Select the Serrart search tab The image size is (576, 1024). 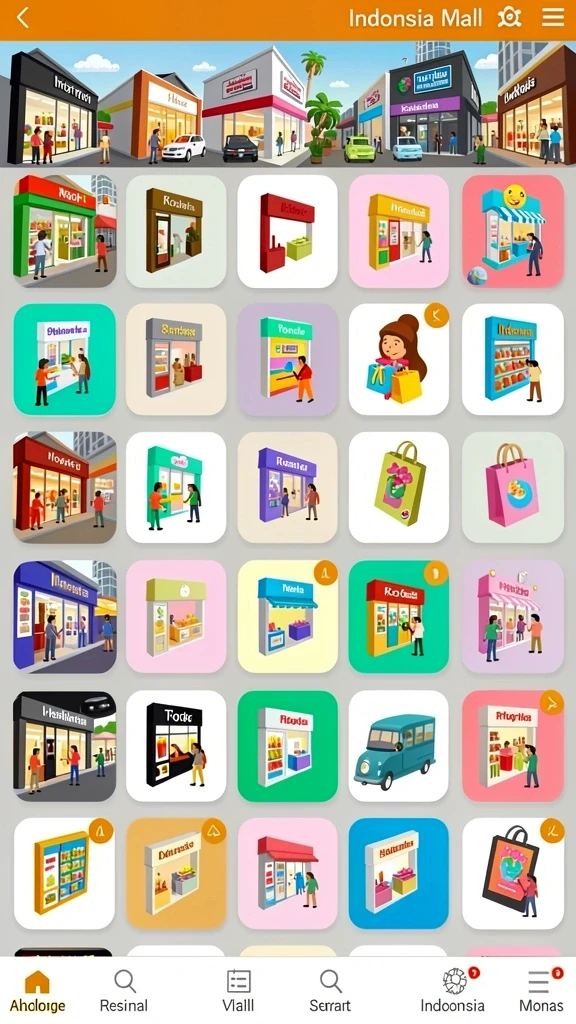330,991
